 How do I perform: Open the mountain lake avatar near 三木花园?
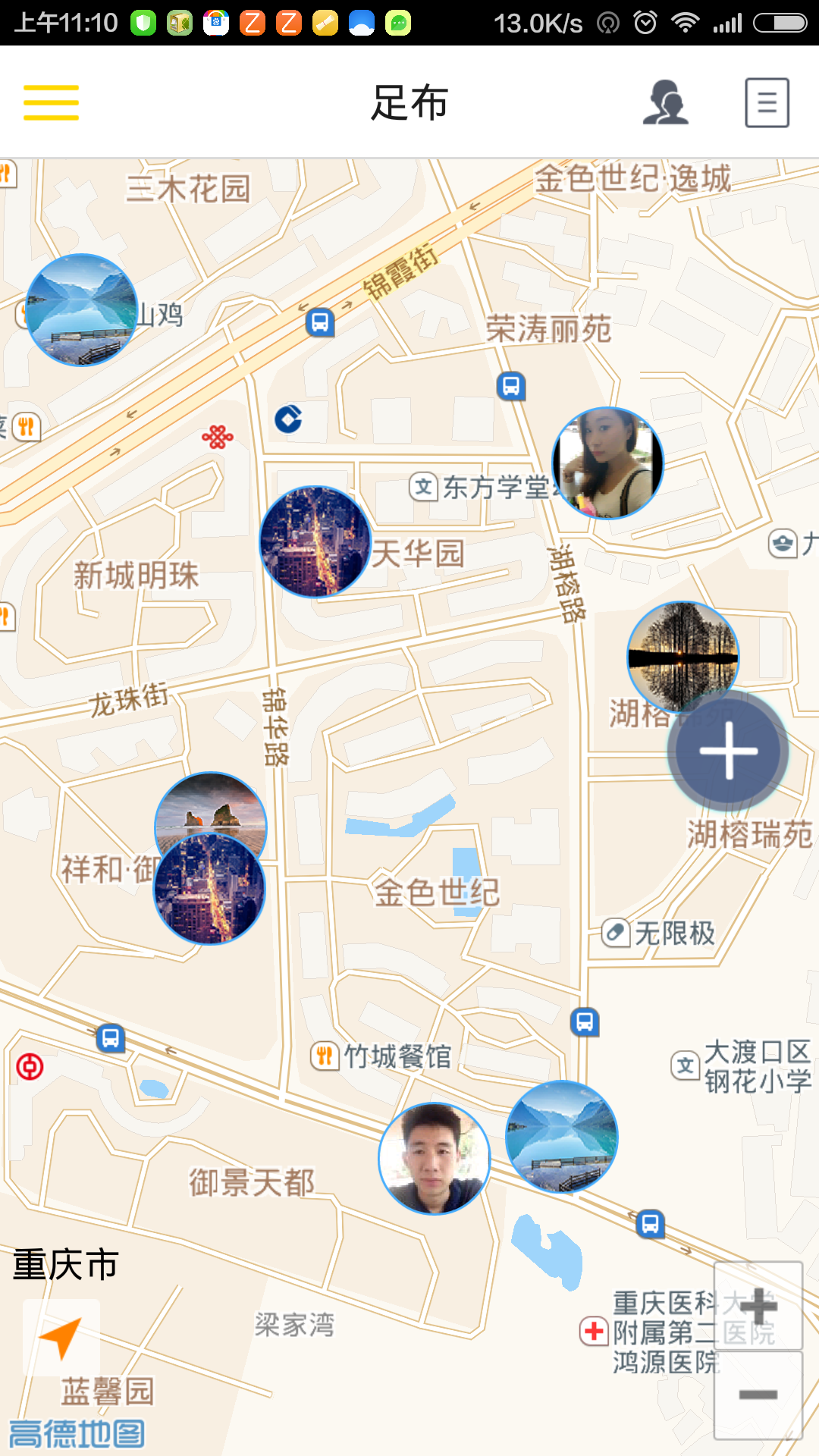(x=83, y=309)
